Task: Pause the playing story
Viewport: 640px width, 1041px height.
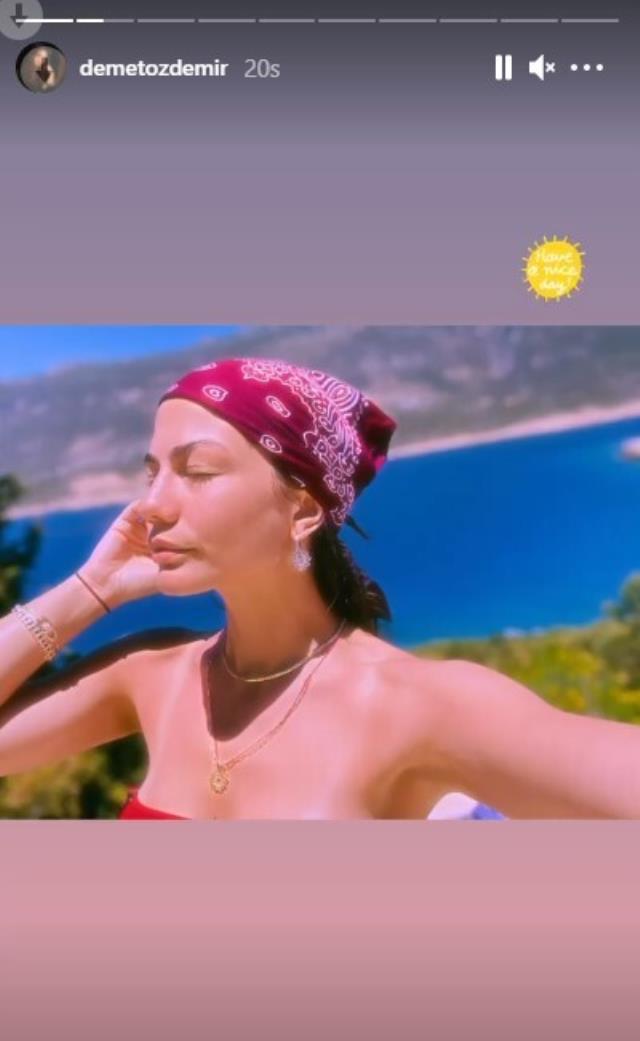Action: tap(503, 68)
